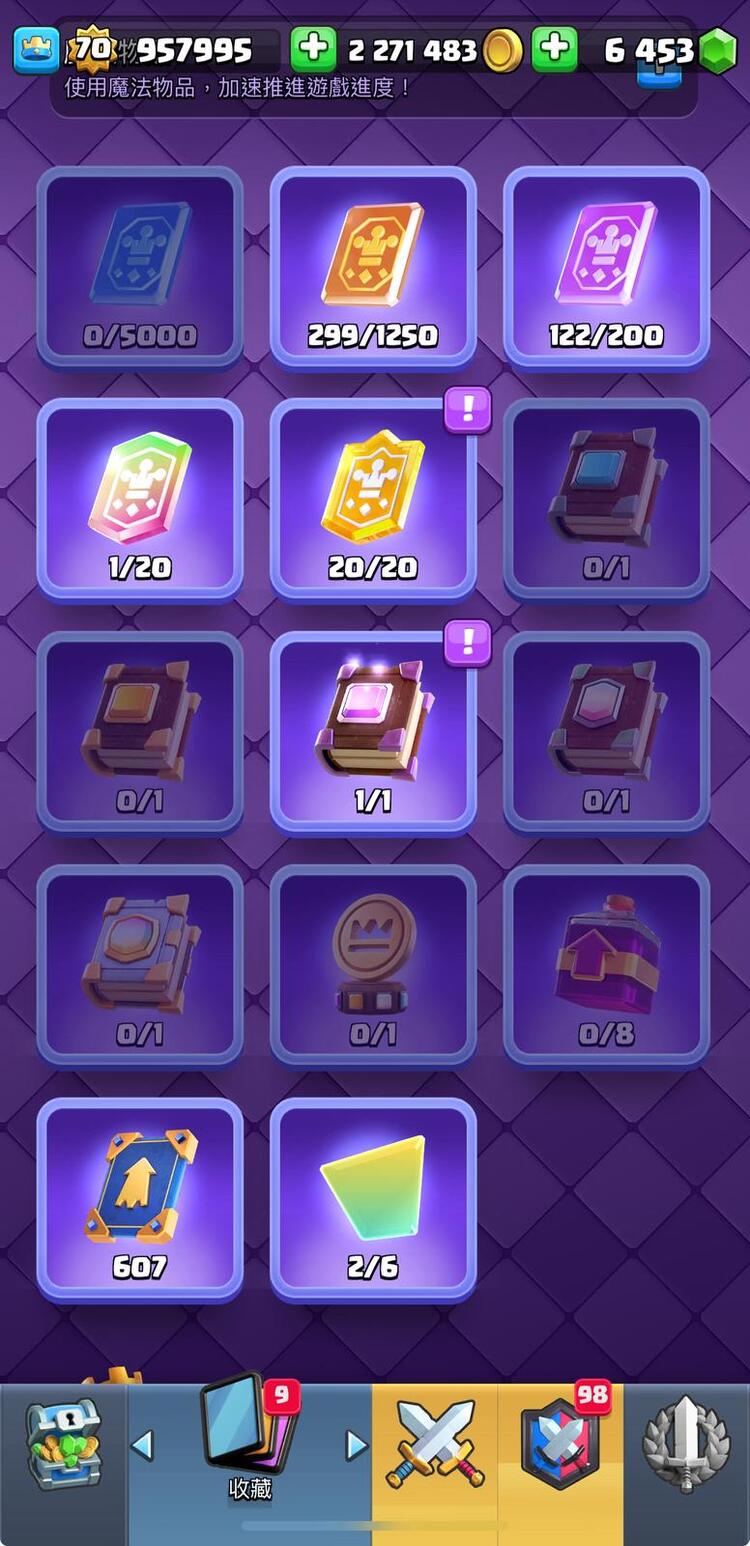Select the blue-gem book of cards tile
The width and height of the screenshot is (750, 1546).
(x=606, y=500)
